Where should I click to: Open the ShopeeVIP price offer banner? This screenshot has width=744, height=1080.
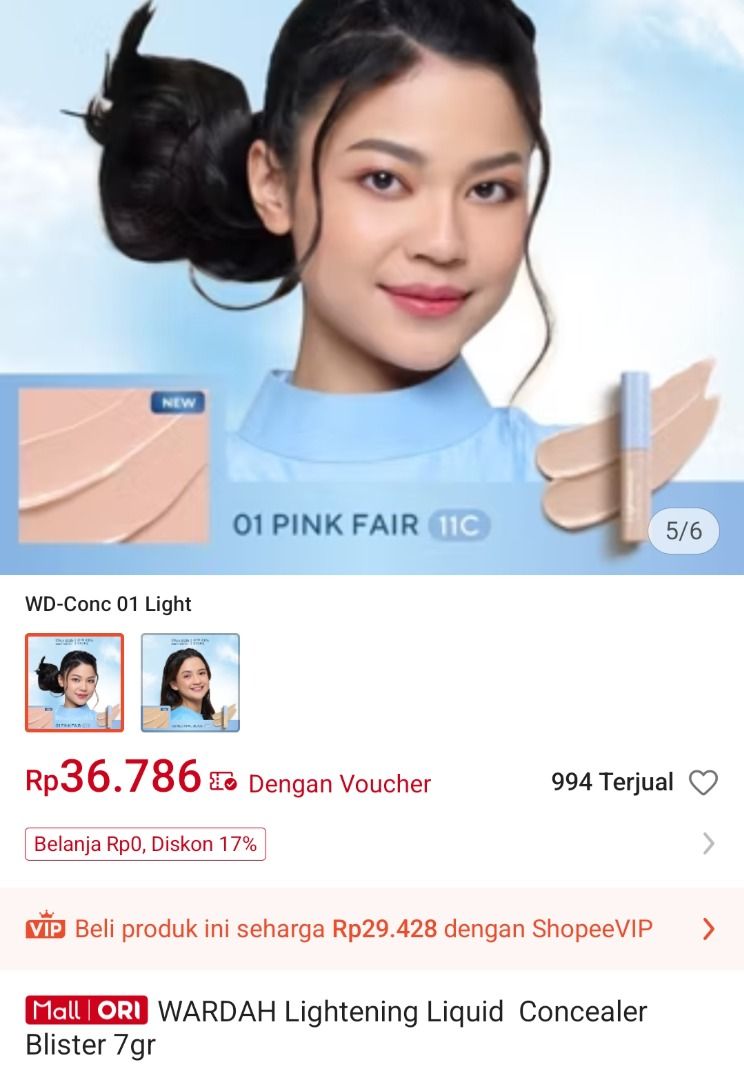[x=371, y=929]
